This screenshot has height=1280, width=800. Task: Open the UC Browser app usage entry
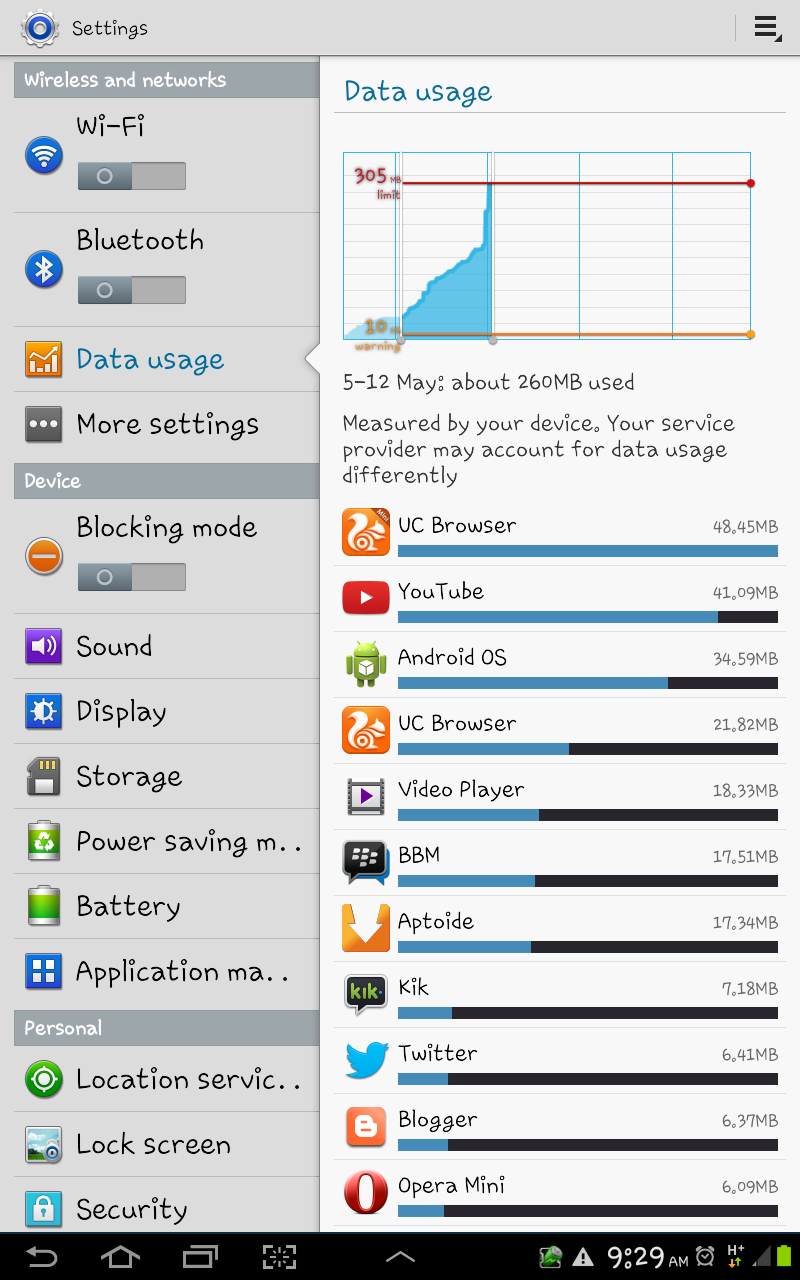pyautogui.click(x=367, y=531)
